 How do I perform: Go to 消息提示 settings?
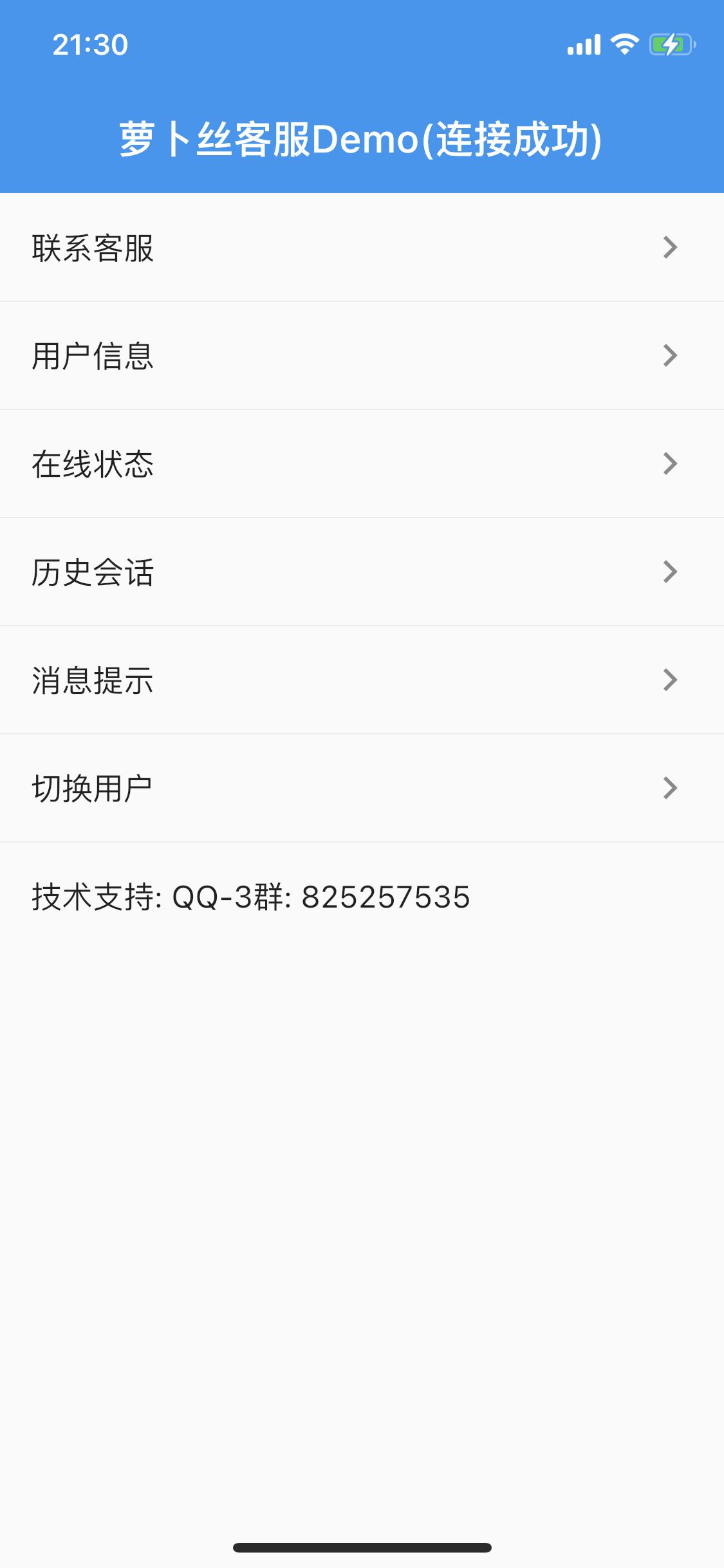click(362, 680)
